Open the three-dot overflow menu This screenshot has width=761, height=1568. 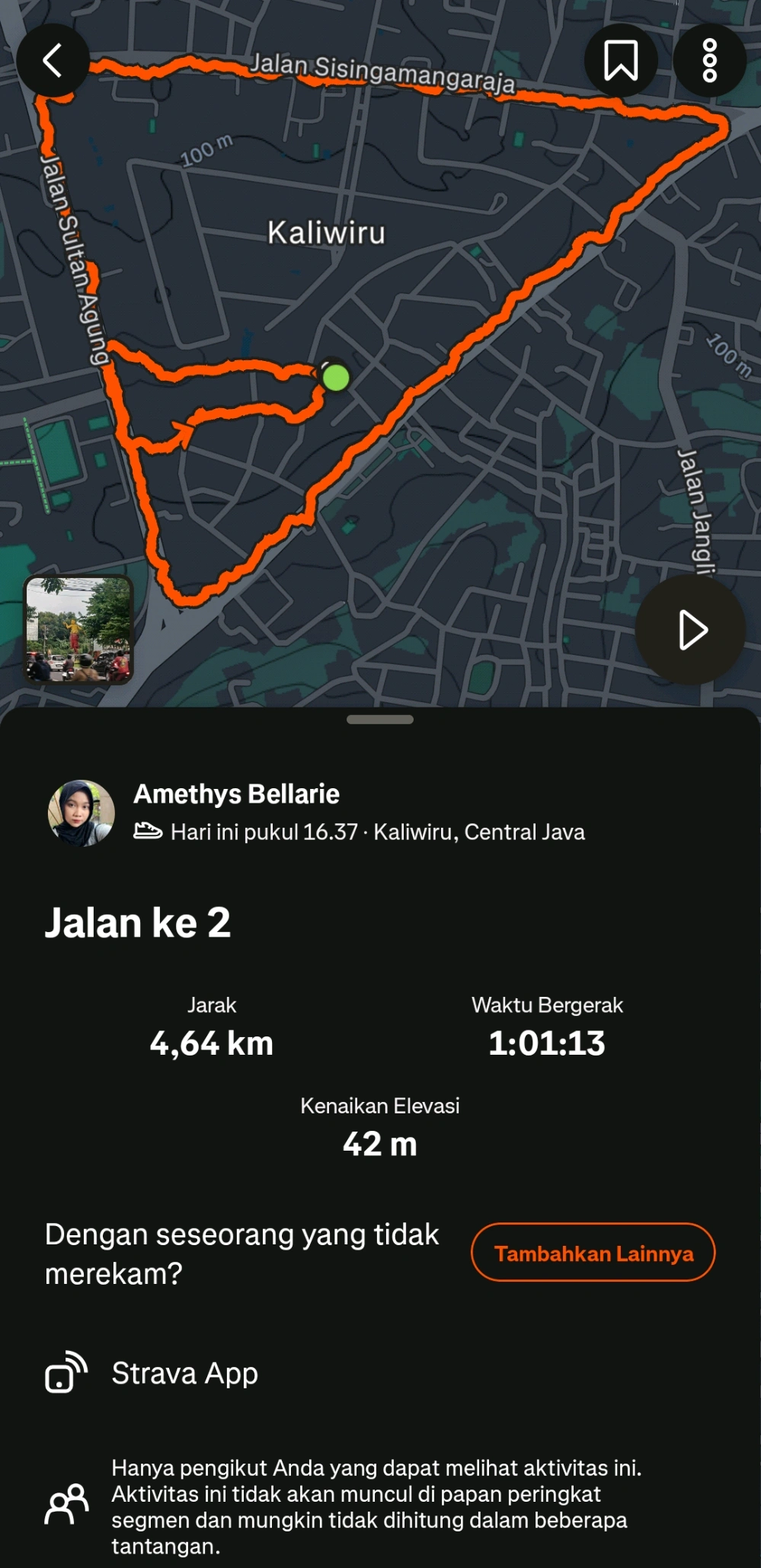tap(709, 60)
